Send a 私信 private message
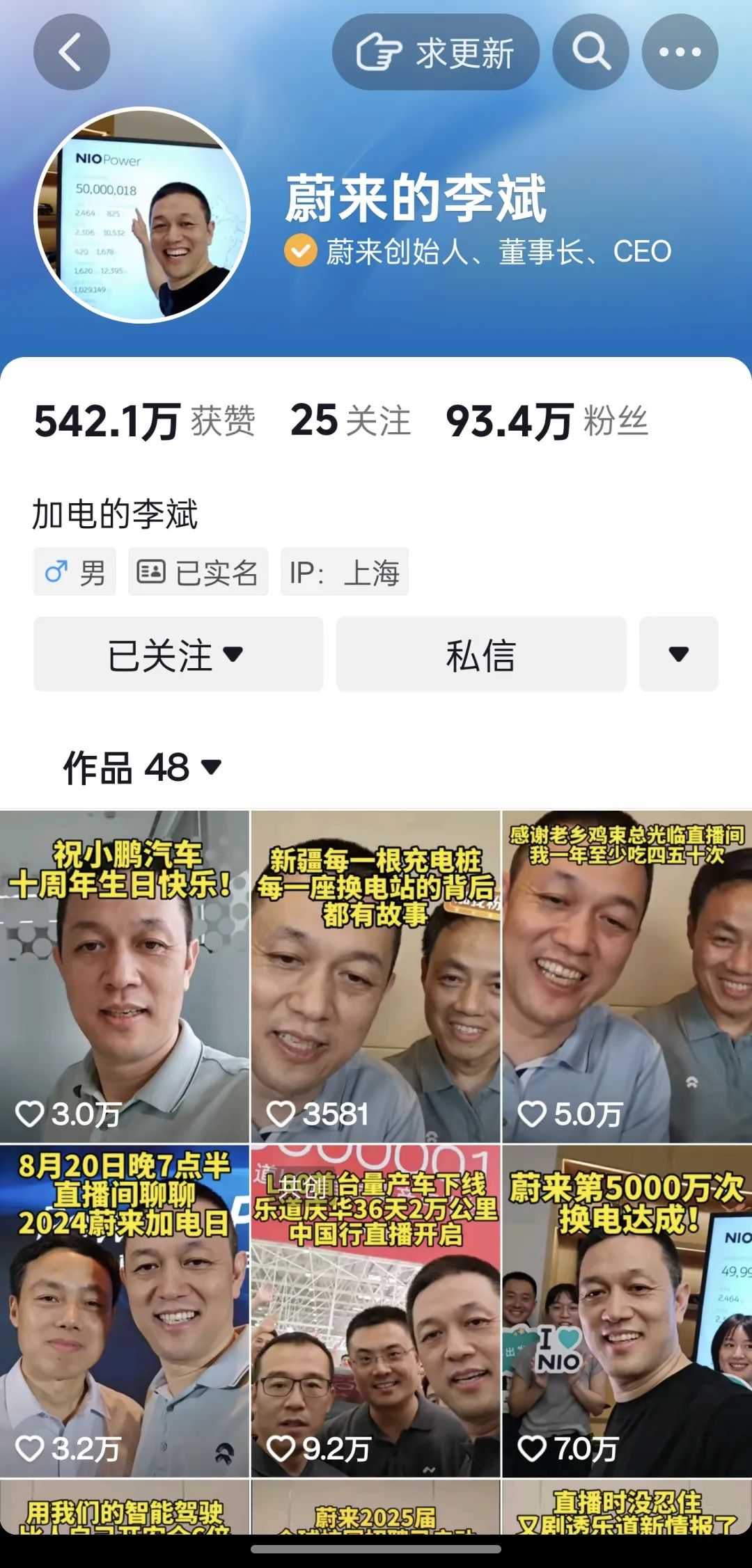The image size is (752, 1568). click(x=481, y=654)
